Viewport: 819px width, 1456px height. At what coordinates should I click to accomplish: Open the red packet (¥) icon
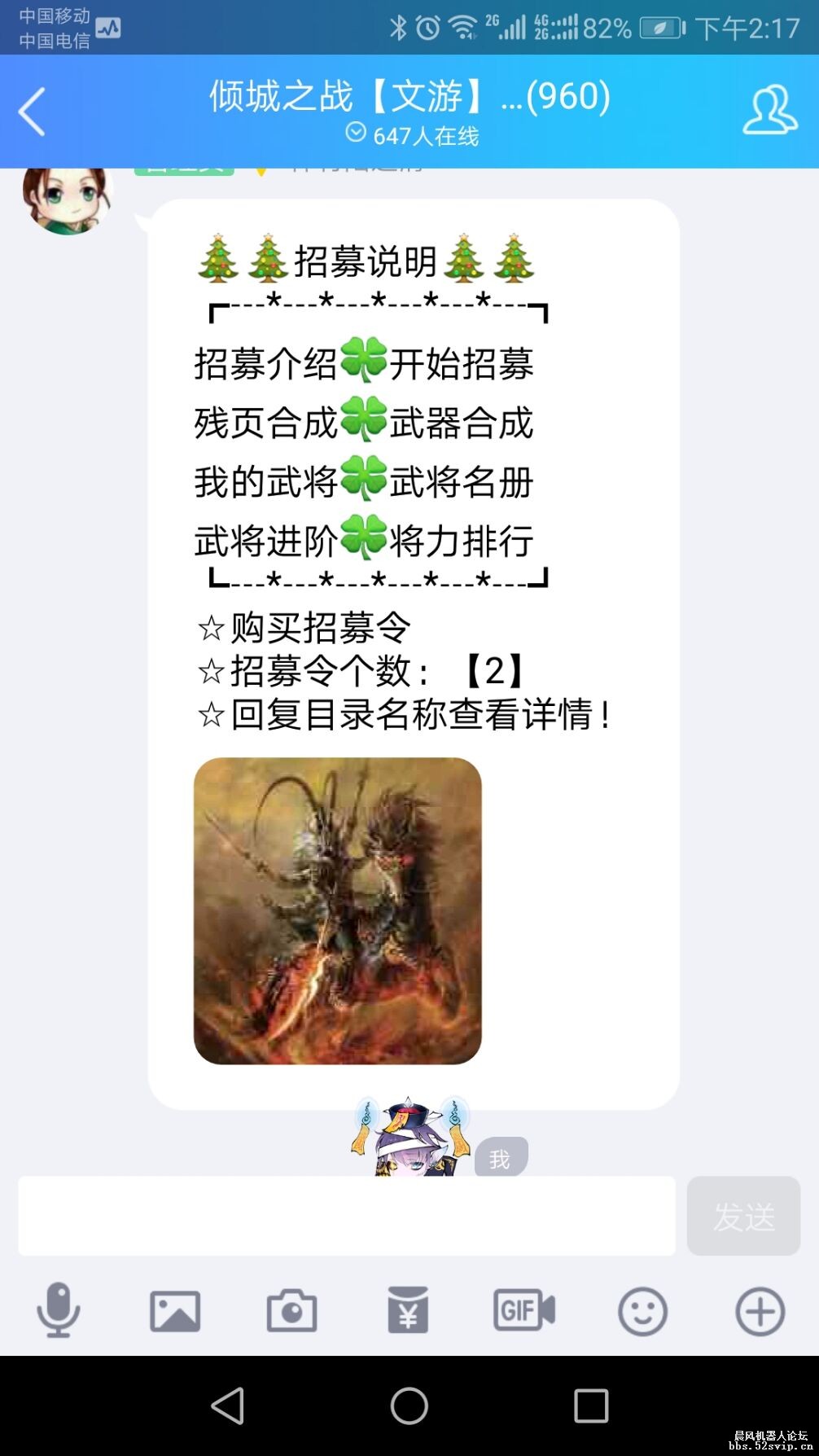click(409, 1310)
